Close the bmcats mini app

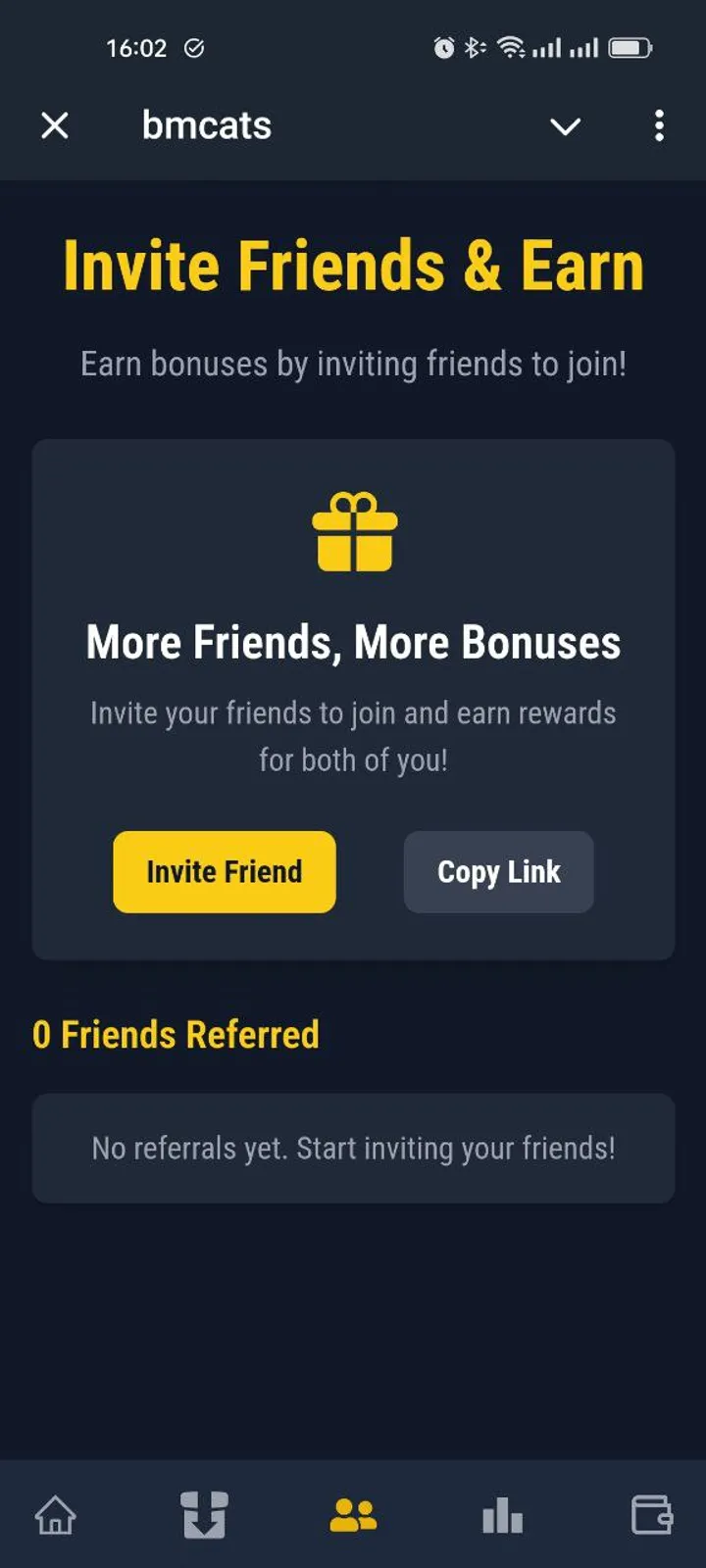pyautogui.click(x=55, y=125)
